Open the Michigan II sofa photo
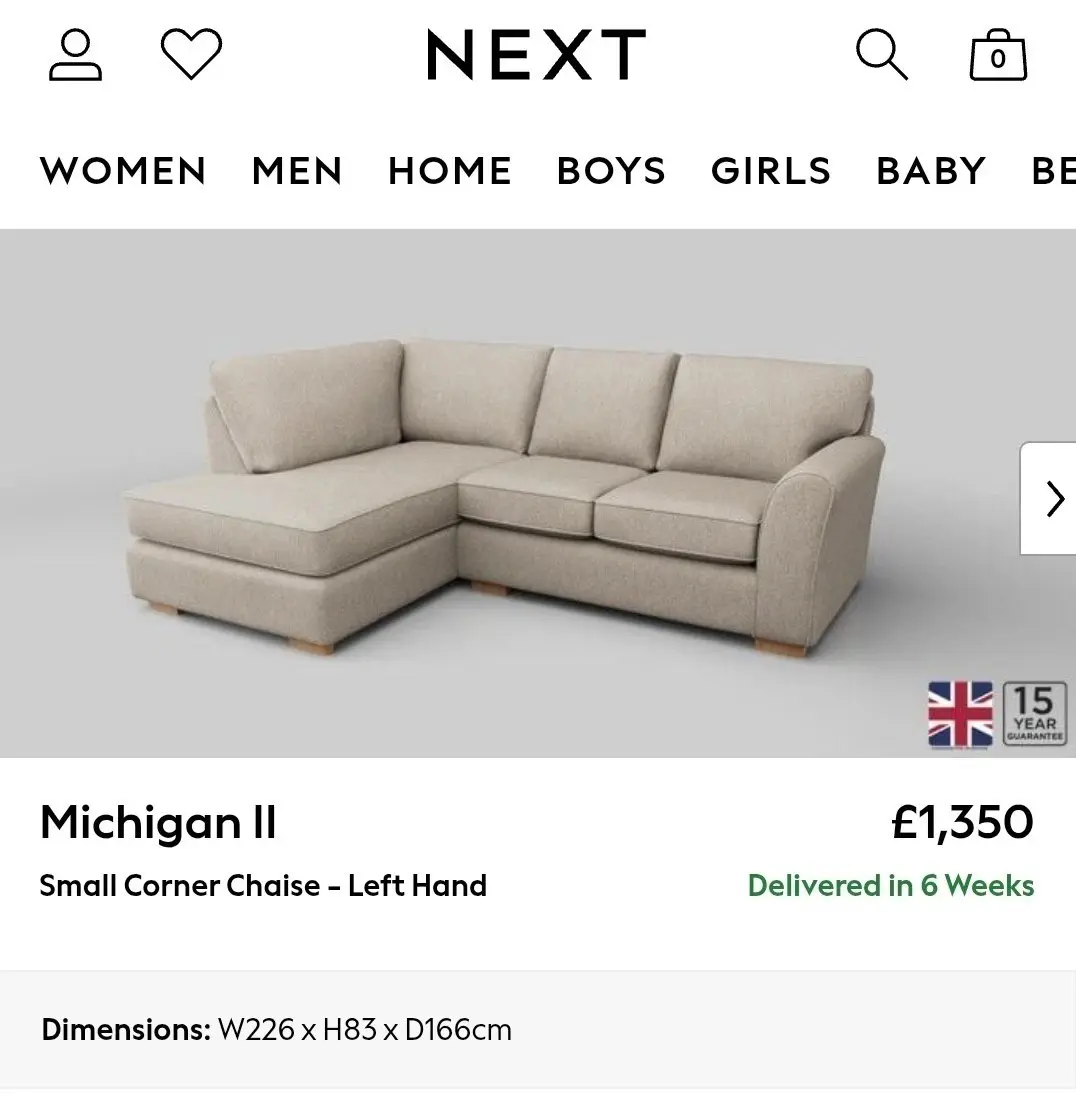The width and height of the screenshot is (1076, 1097). tap(500, 495)
